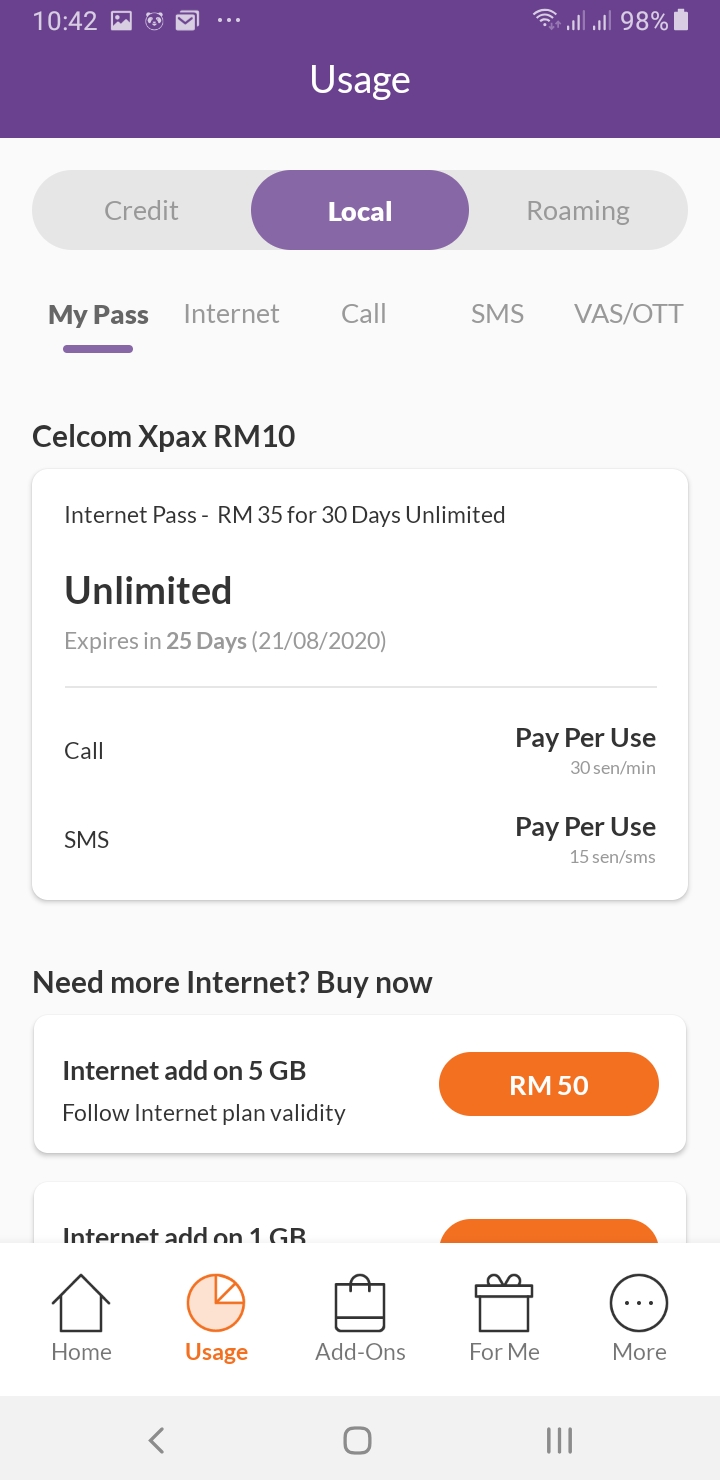The image size is (720, 1480).
Task: Open the For Me rewards tab
Action: [x=504, y=1318]
